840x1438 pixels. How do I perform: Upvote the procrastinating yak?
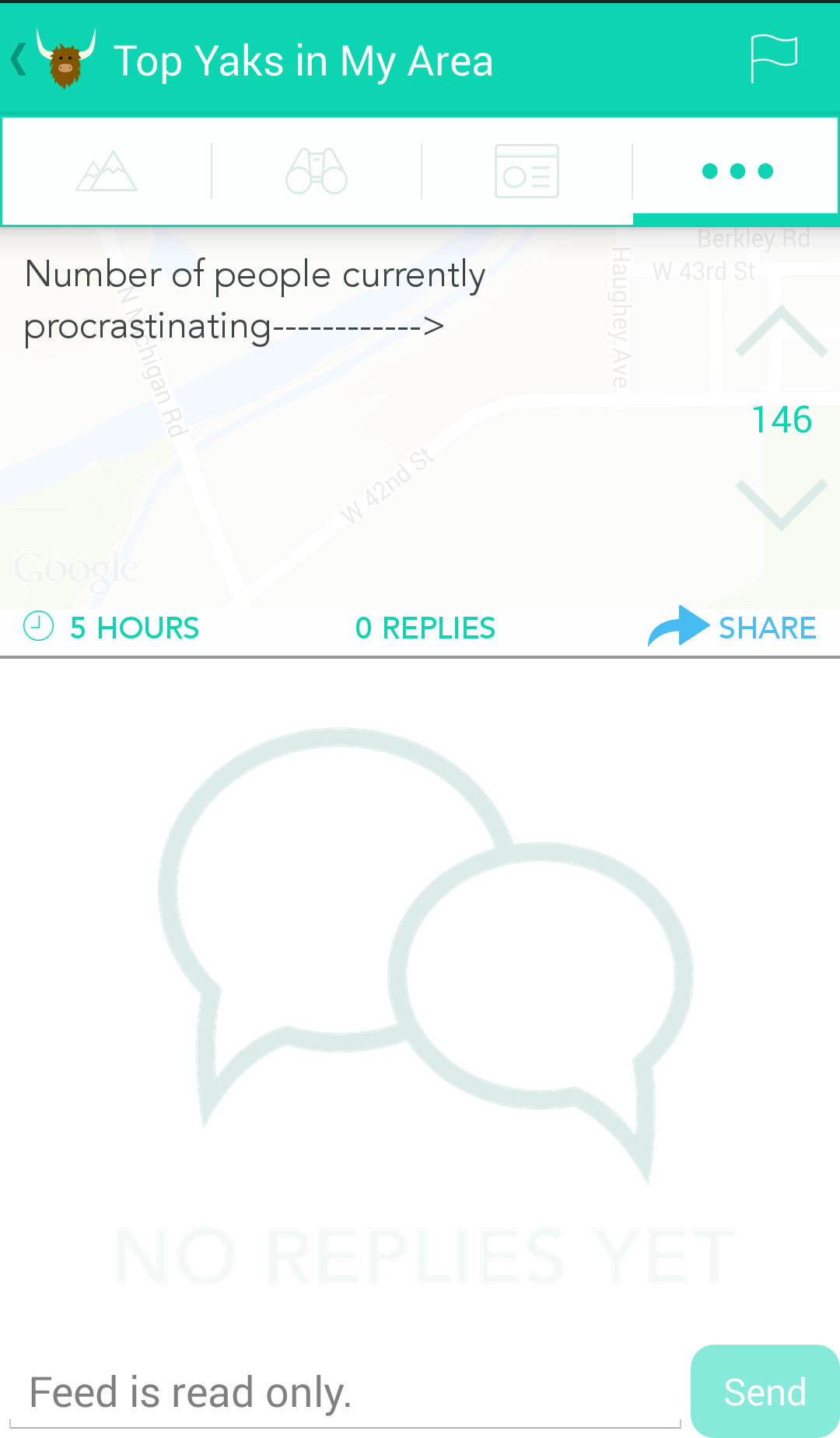click(x=781, y=332)
